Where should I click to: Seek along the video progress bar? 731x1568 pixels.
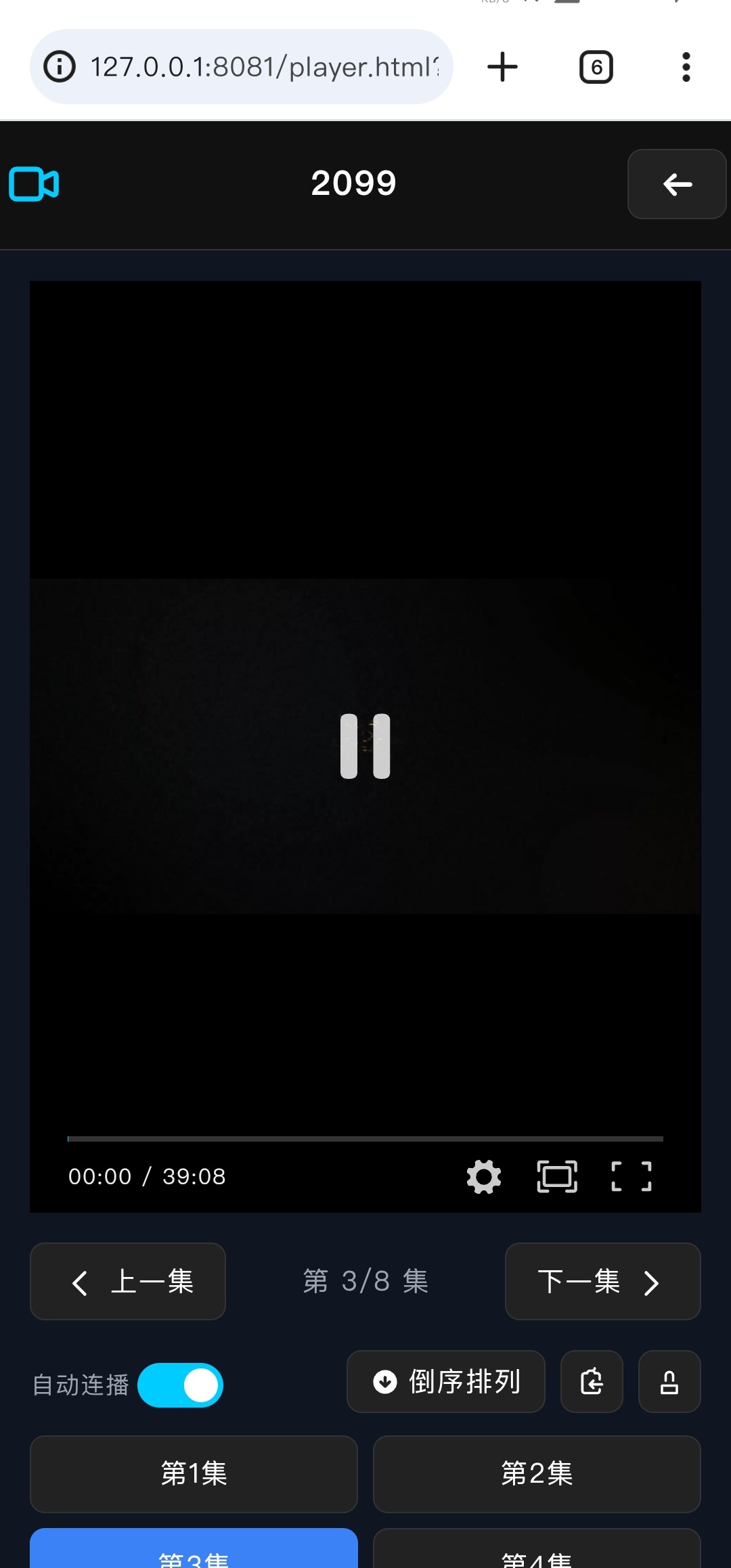365,1139
